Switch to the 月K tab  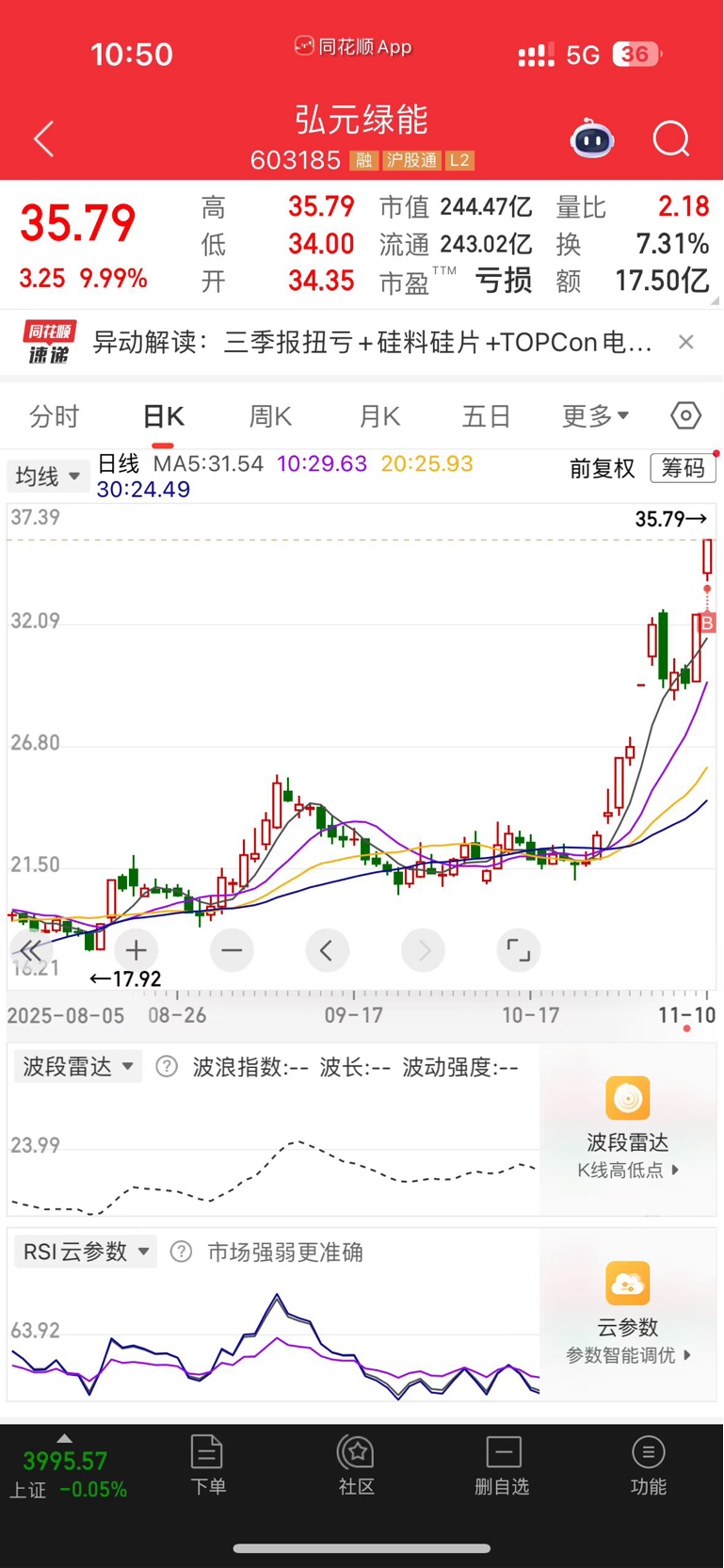click(x=379, y=416)
